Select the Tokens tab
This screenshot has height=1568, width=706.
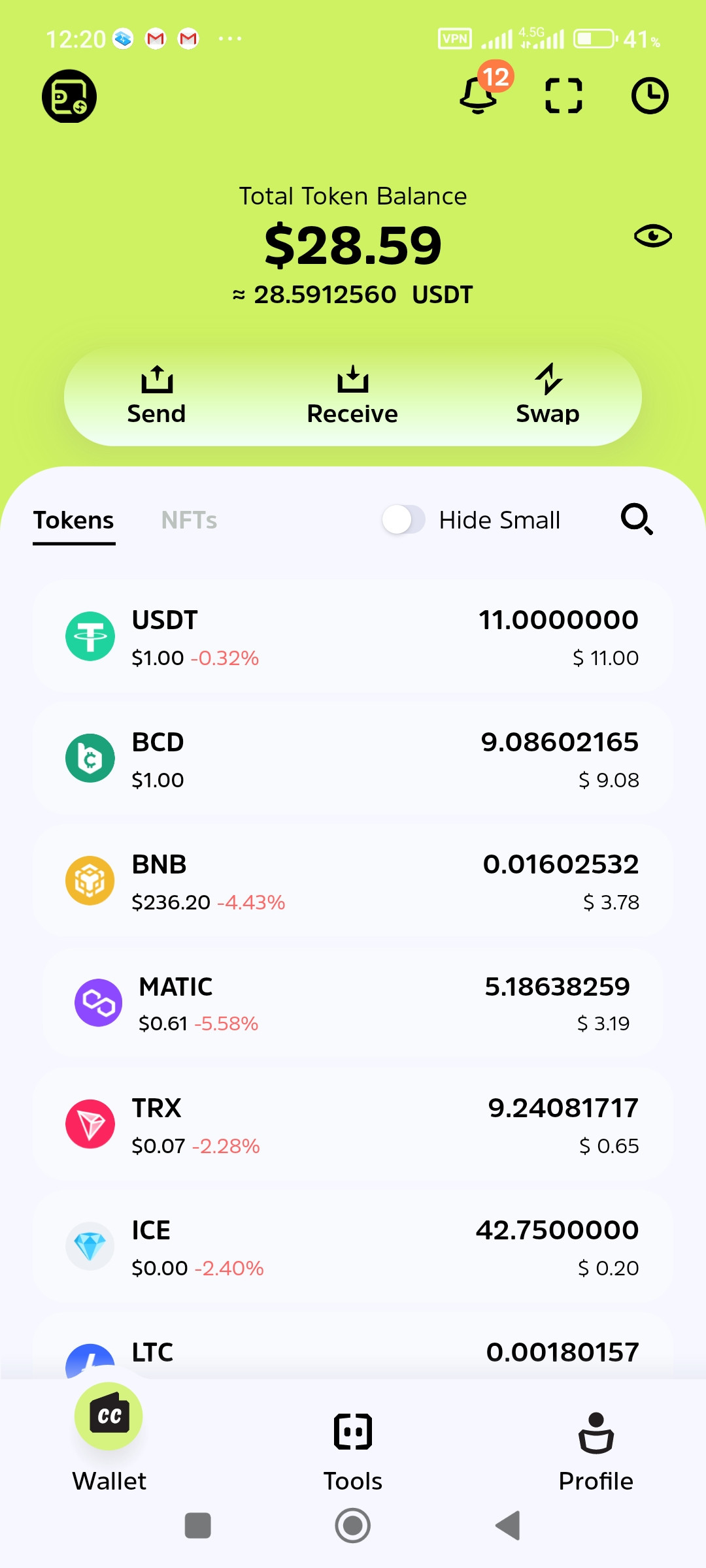tap(74, 521)
